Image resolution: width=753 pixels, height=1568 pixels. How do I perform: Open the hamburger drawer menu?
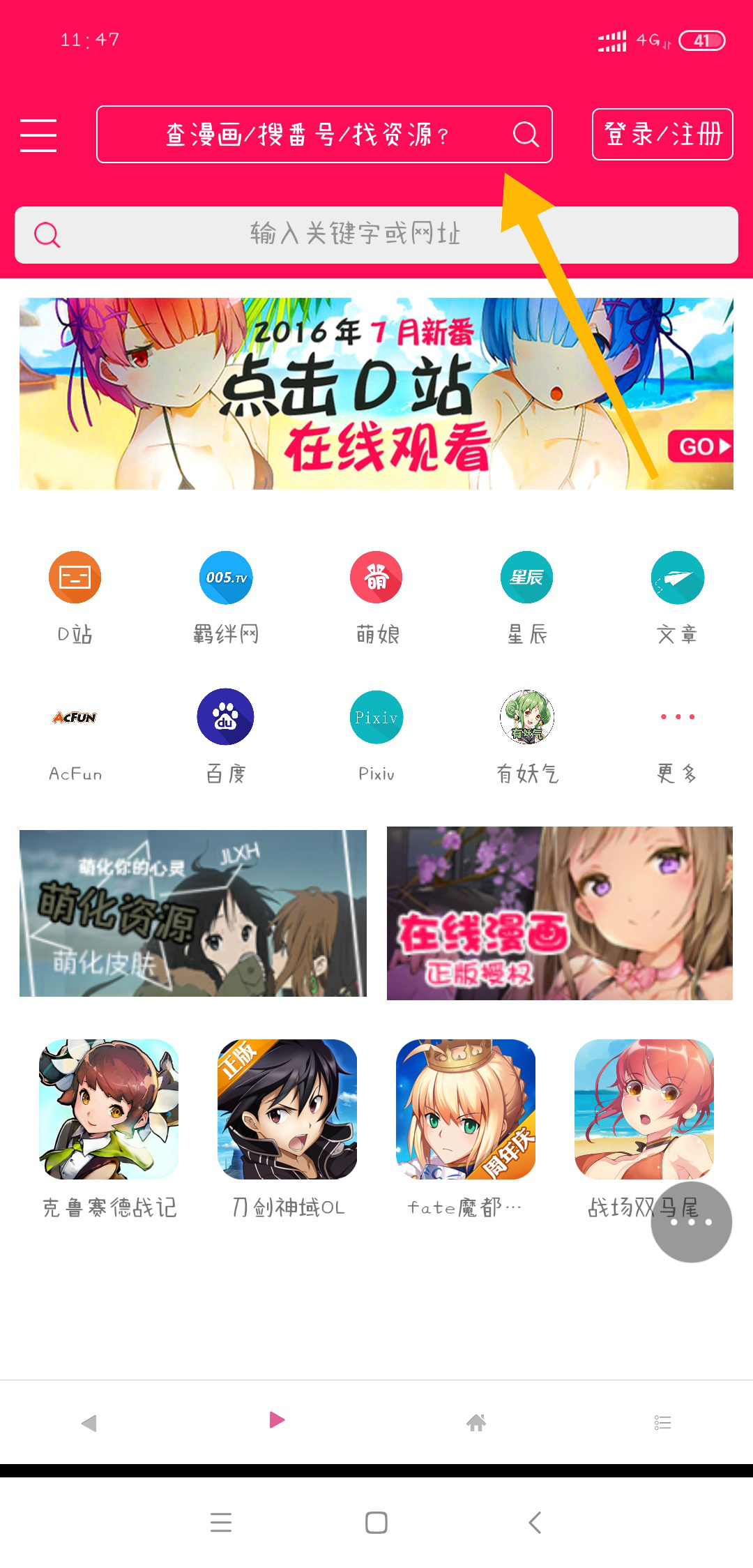(38, 135)
